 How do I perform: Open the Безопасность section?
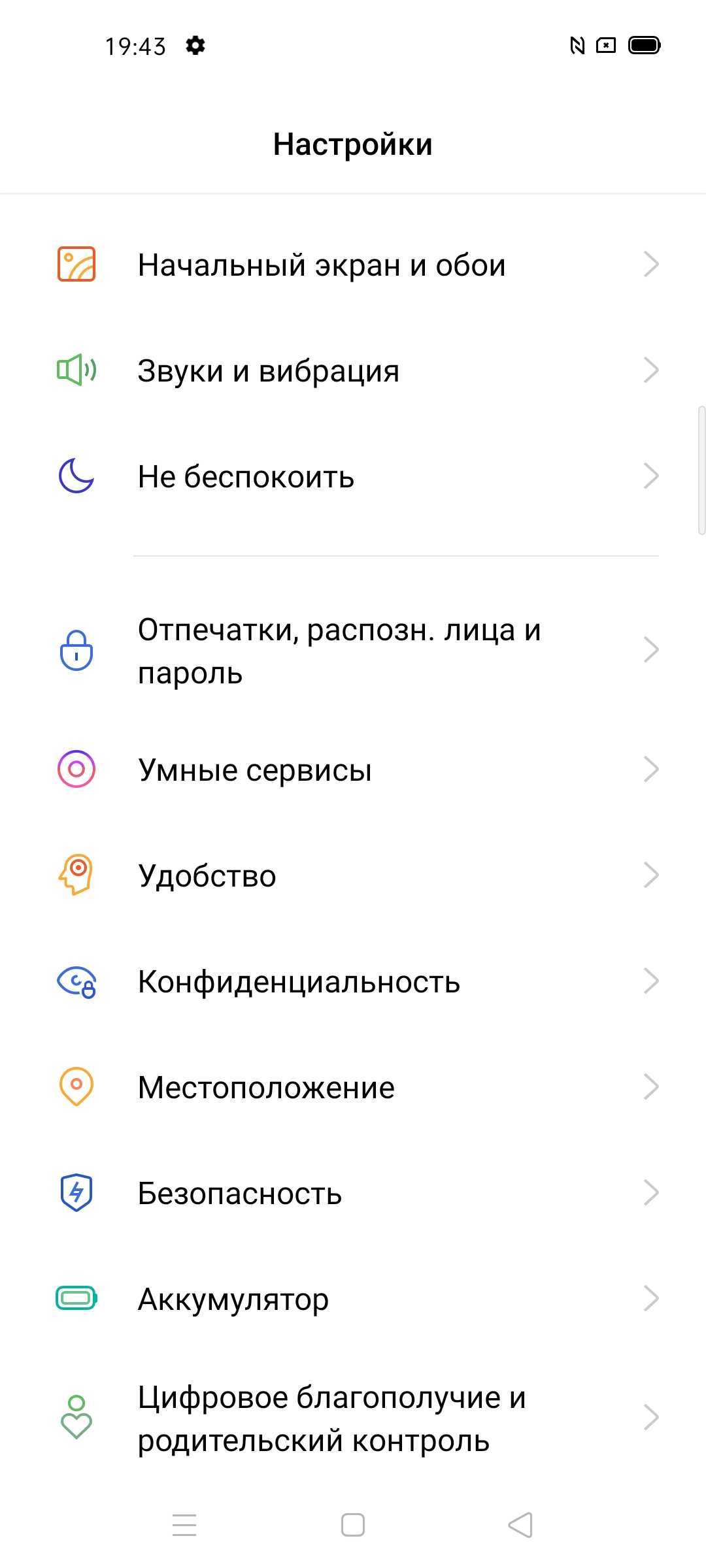coord(353,1193)
